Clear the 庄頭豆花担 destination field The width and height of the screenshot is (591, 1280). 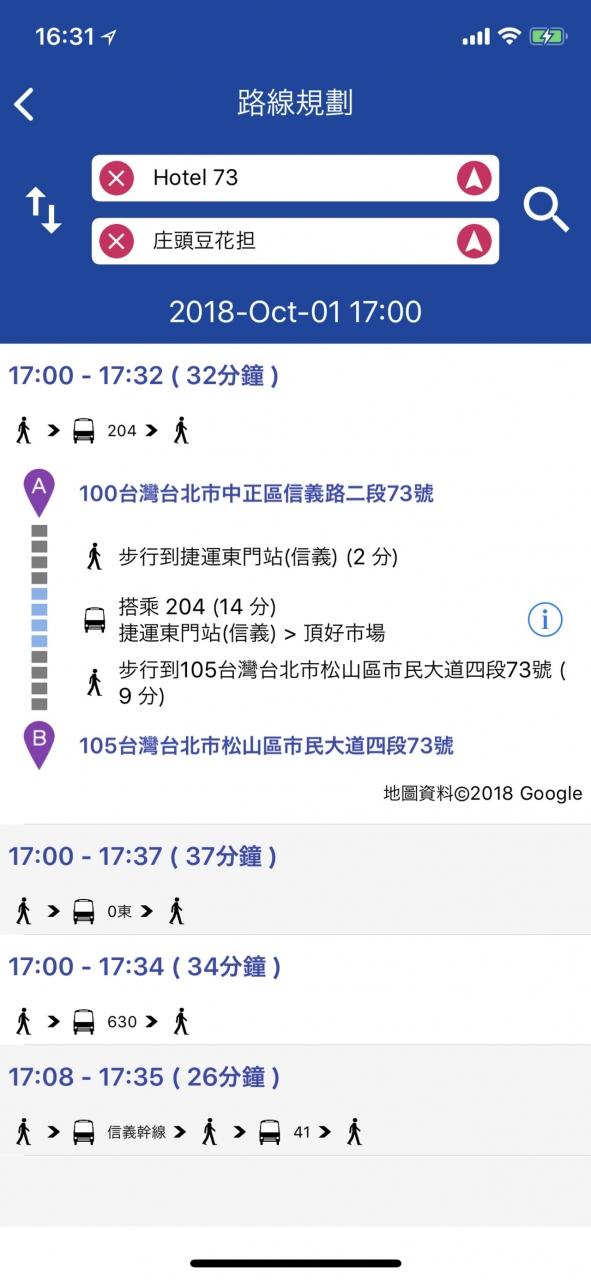click(x=117, y=241)
